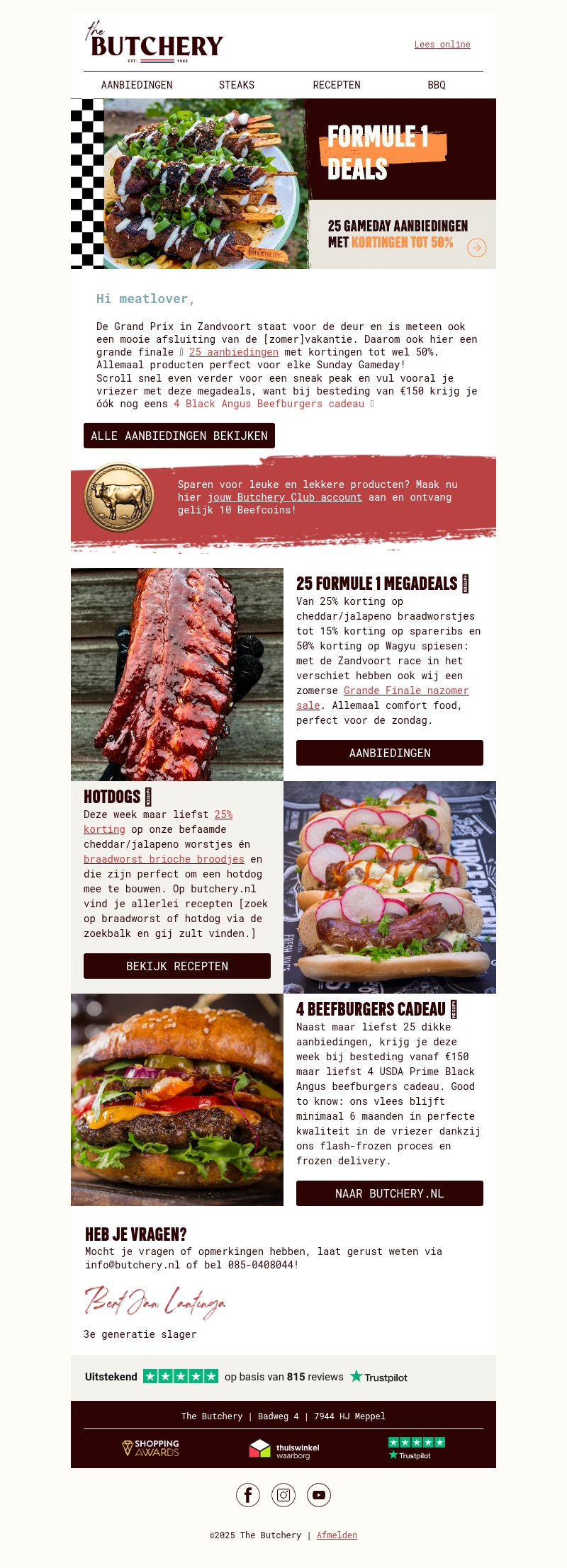Viewport: 567px width, 1568px height.
Task: Open the STEAKS menu item
Action: click(x=237, y=85)
